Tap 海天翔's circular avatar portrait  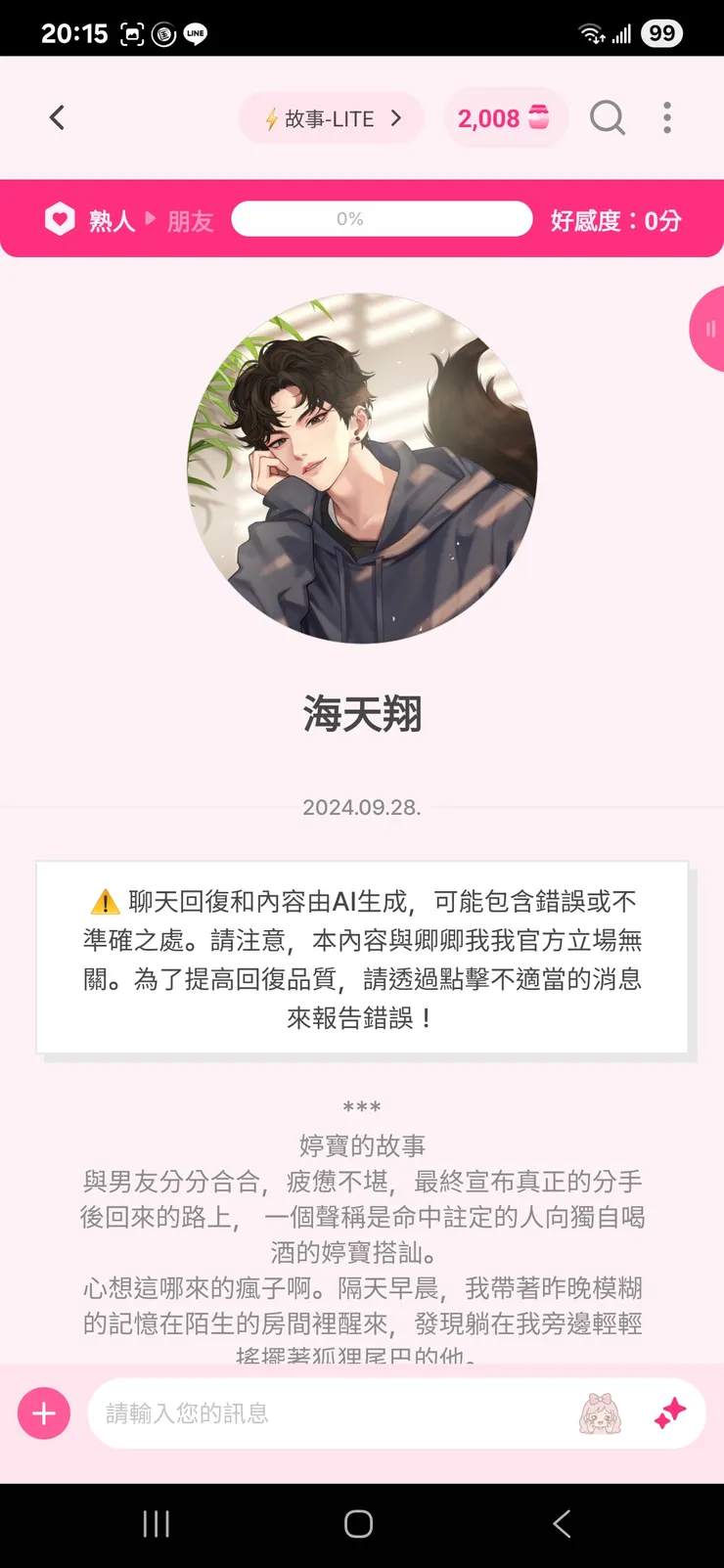(362, 470)
